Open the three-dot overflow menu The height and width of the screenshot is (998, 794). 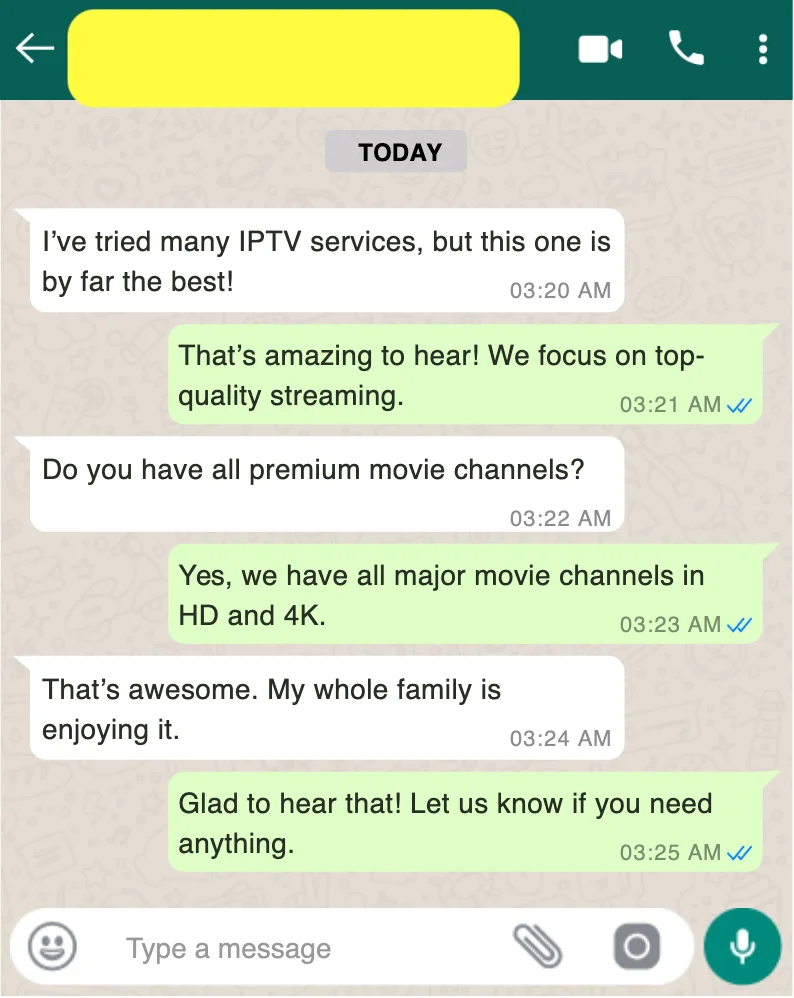pyautogui.click(x=763, y=48)
